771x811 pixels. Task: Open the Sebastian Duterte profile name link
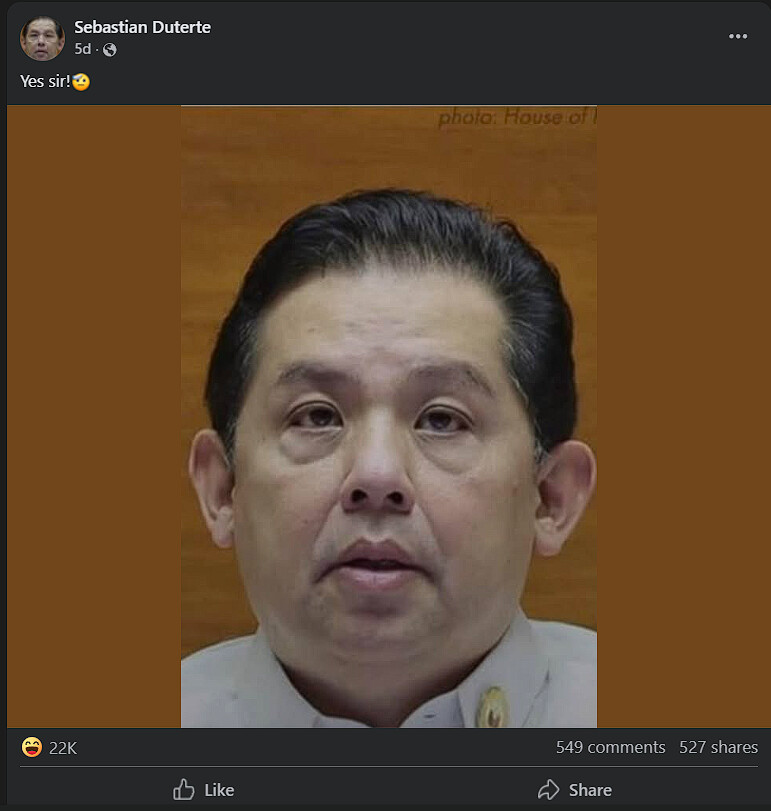click(142, 27)
